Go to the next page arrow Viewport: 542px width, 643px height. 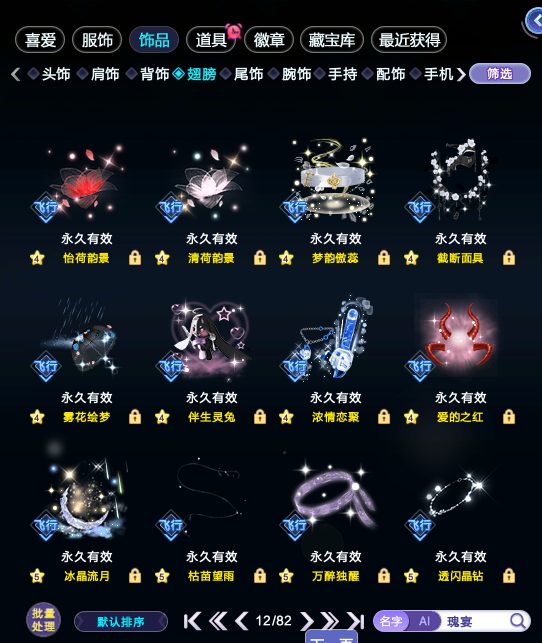(x=307, y=621)
